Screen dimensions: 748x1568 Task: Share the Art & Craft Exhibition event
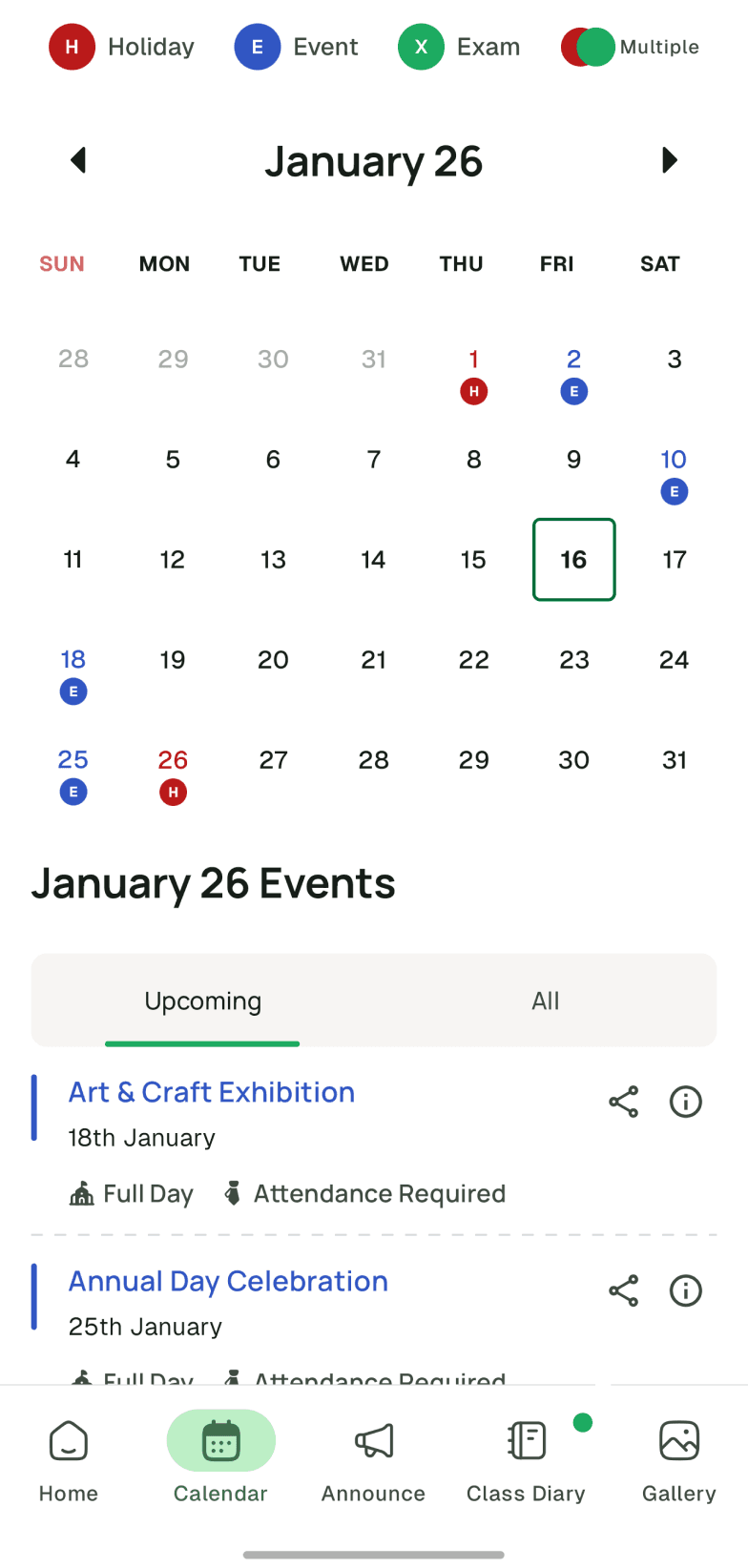coord(623,1102)
